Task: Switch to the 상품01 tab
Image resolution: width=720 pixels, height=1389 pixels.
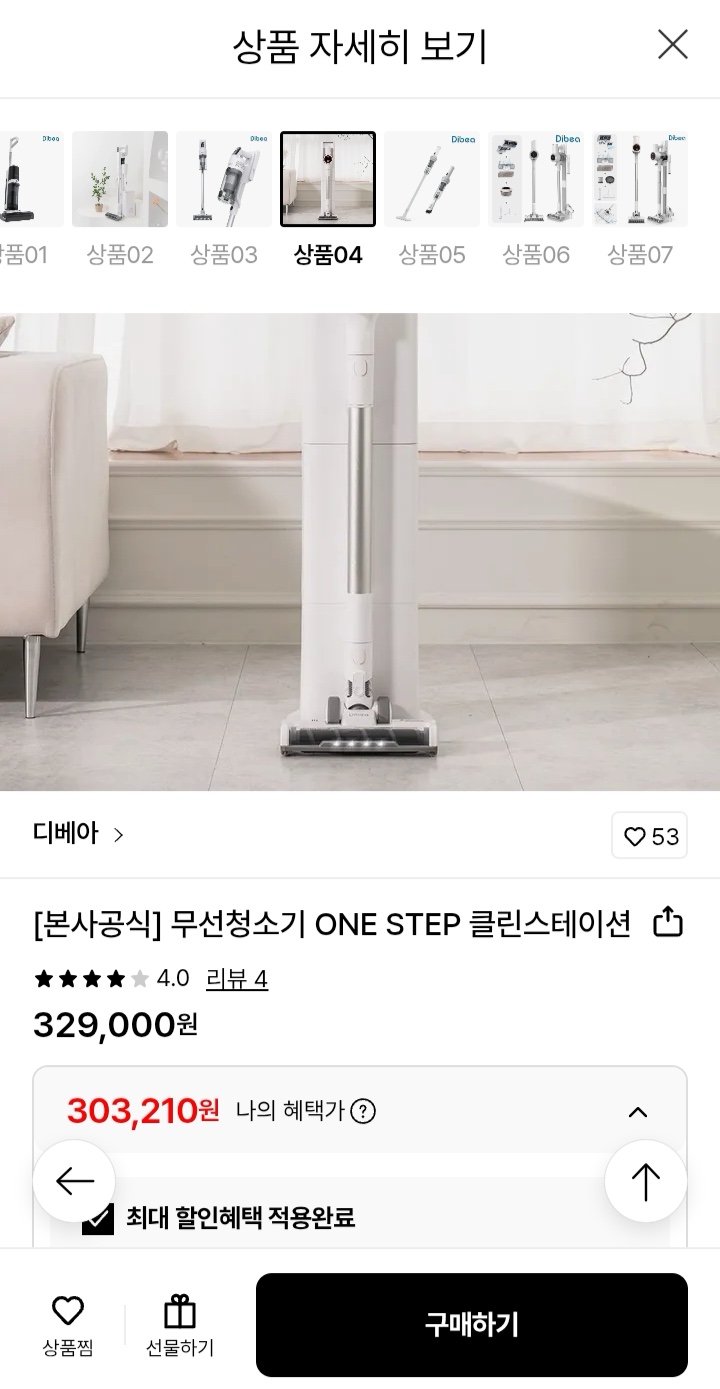Action: (x=25, y=180)
